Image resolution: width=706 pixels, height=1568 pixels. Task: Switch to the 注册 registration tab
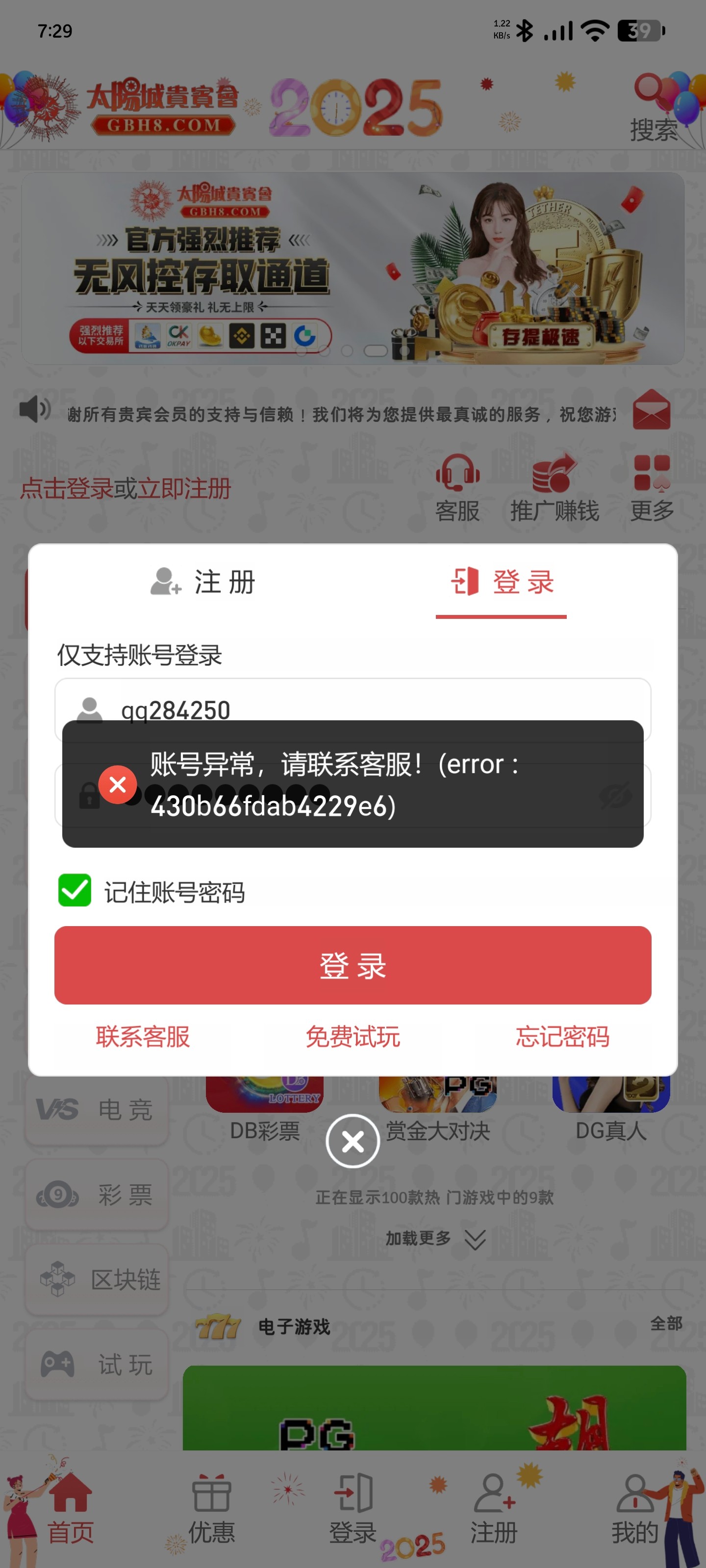[x=203, y=582]
